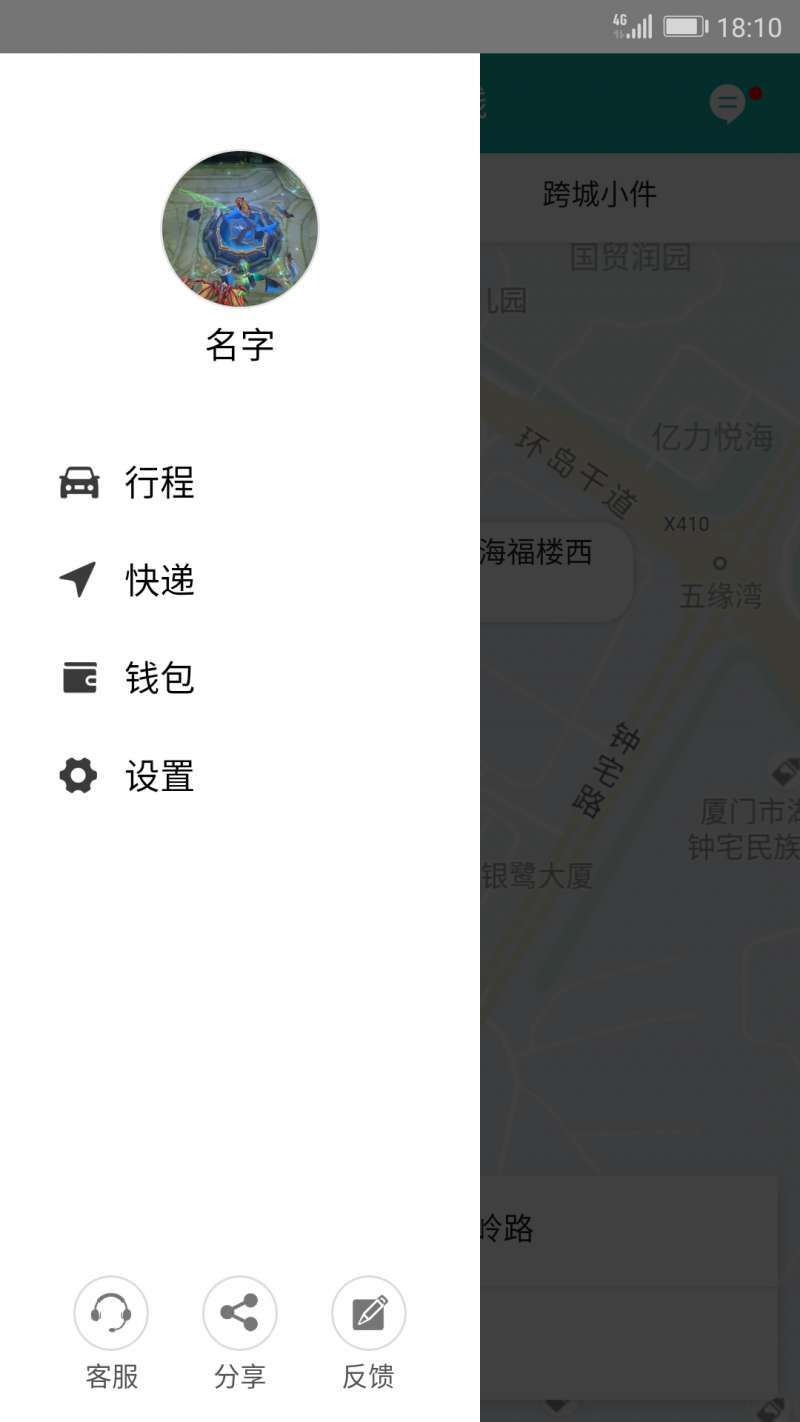The width and height of the screenshot is (800, 1422).
Task: Contact 客服 customer service
Action: coord(111,1313)
